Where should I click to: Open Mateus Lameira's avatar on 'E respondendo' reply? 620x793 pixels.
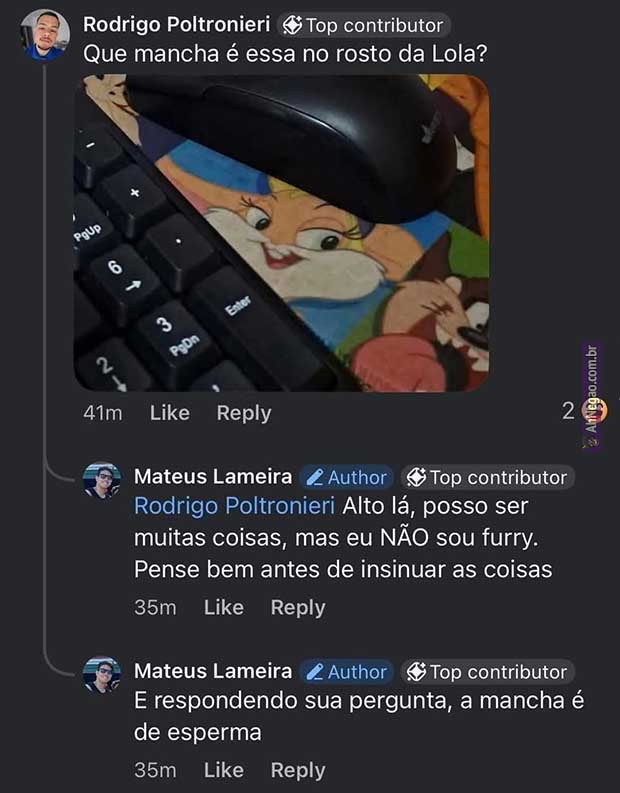[102, 675]
